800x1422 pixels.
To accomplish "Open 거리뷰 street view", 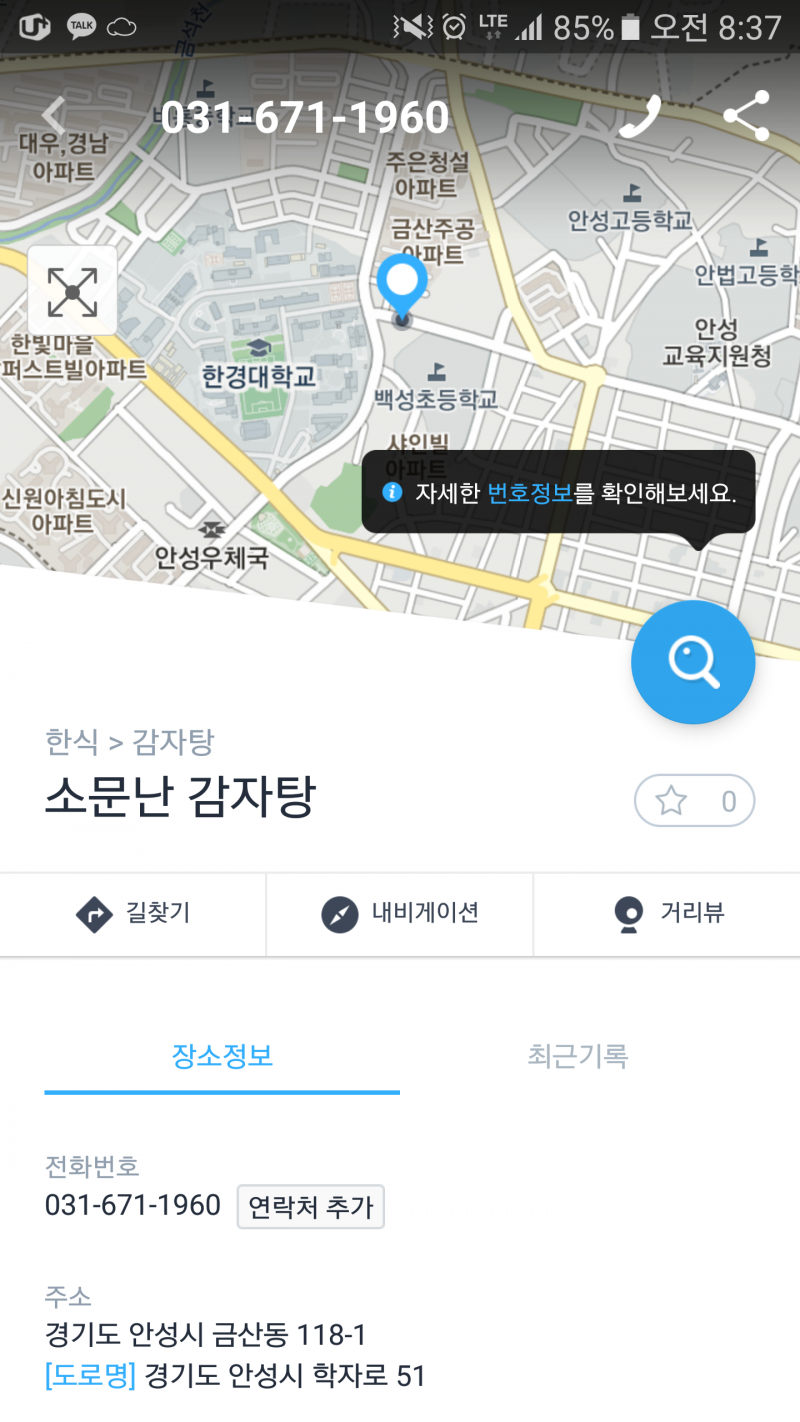I will [x=667, y=914].
